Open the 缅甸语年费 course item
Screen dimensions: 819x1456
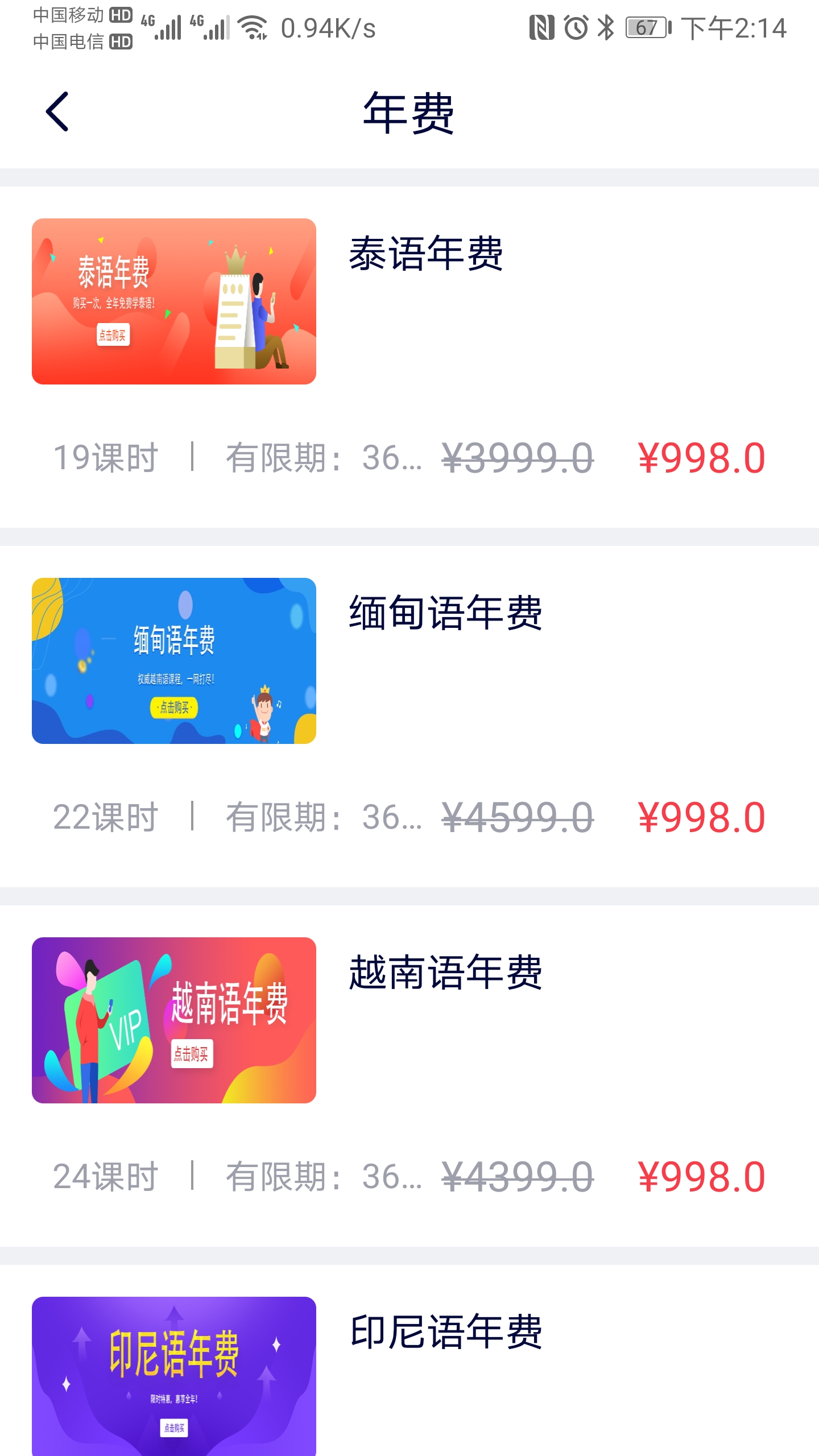pos(445,613)
